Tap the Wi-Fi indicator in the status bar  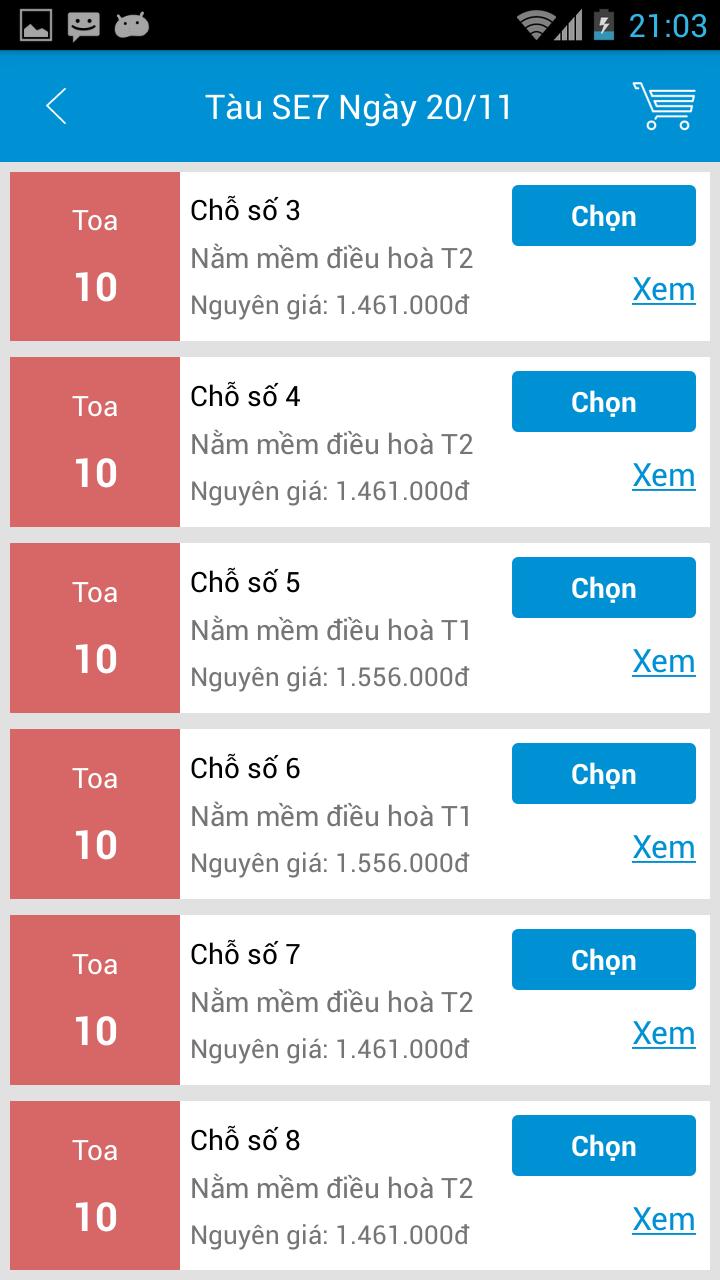point(535,25)
